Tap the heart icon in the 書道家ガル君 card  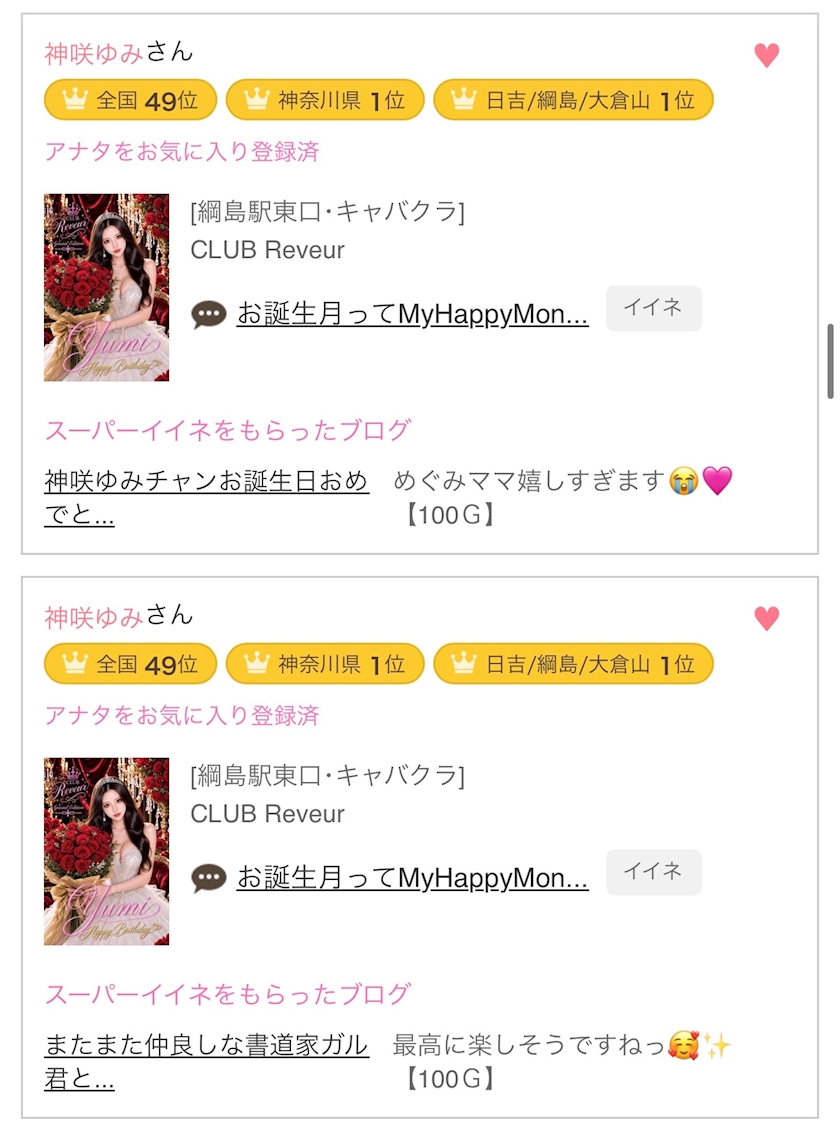coord(767,619)
